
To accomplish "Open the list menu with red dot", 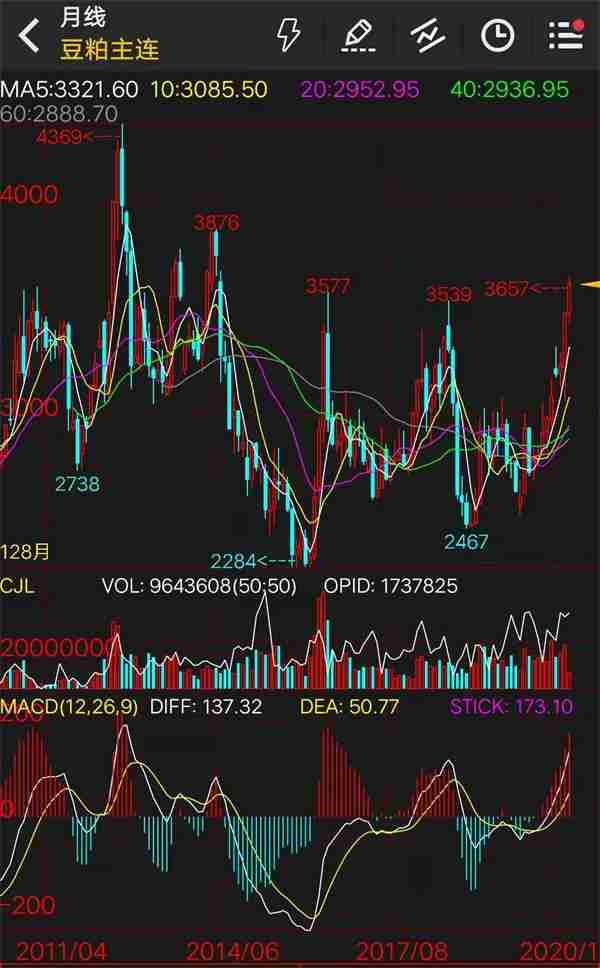I will 566,35.
